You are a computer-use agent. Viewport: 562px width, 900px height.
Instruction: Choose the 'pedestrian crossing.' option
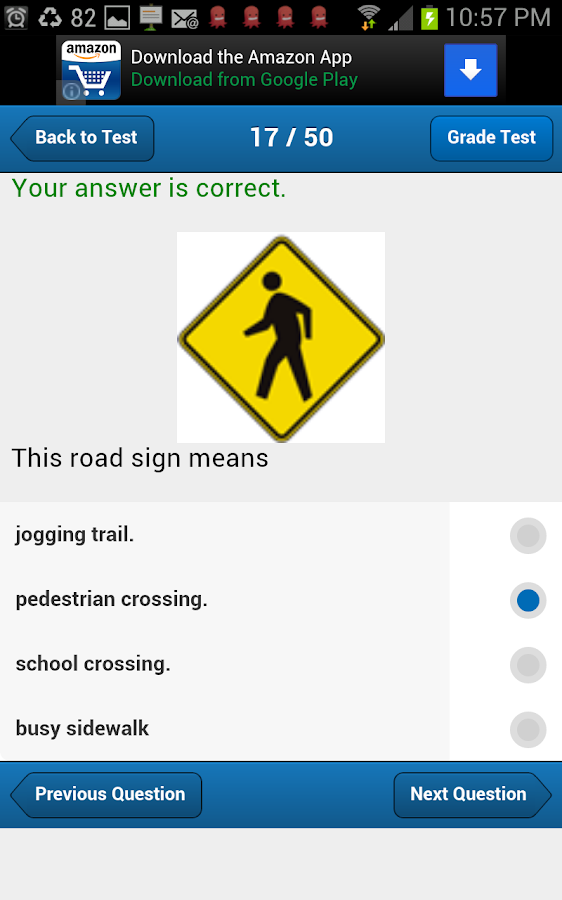pyautogui.click(x=281, y=600)
